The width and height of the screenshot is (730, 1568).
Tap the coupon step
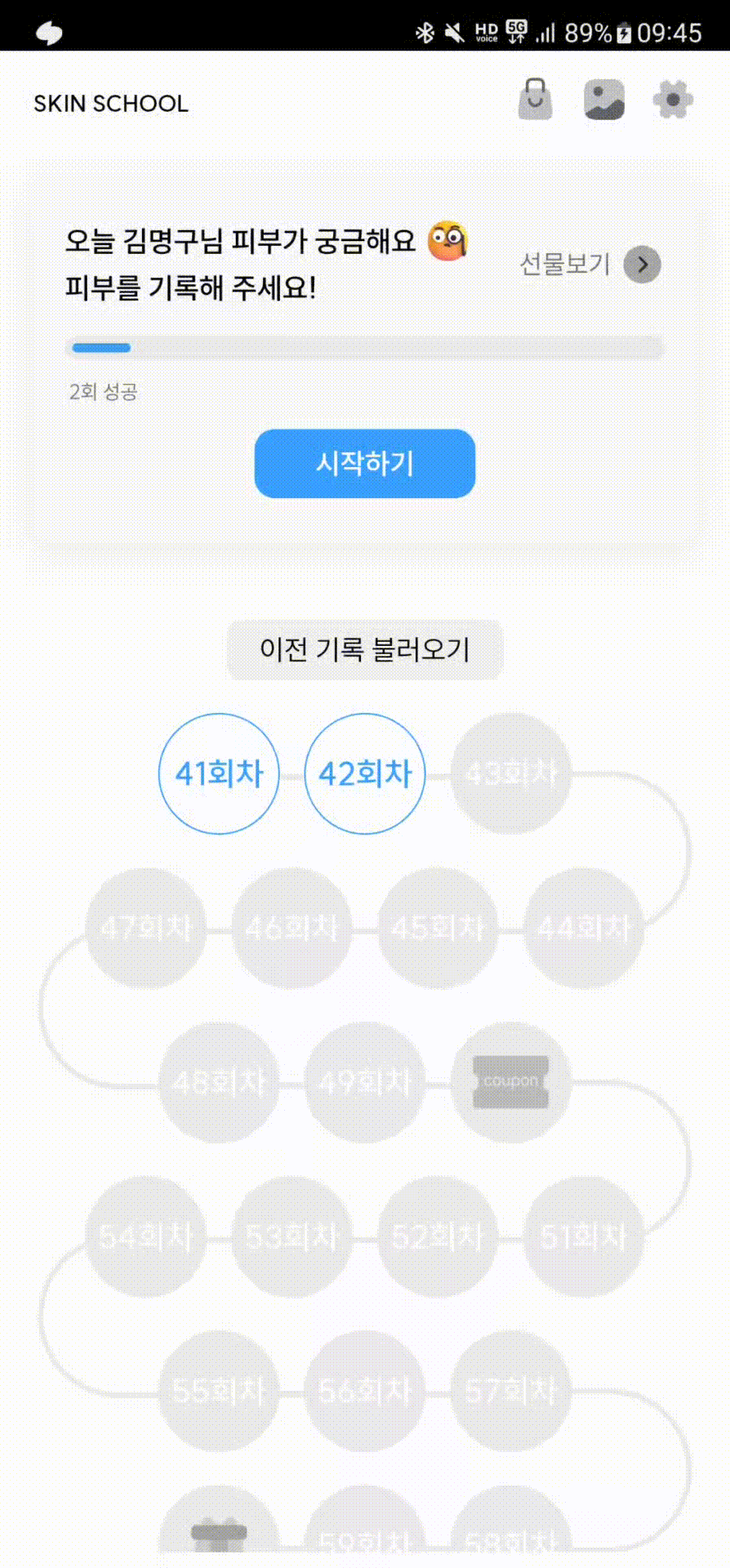[x=511, y=1082]
